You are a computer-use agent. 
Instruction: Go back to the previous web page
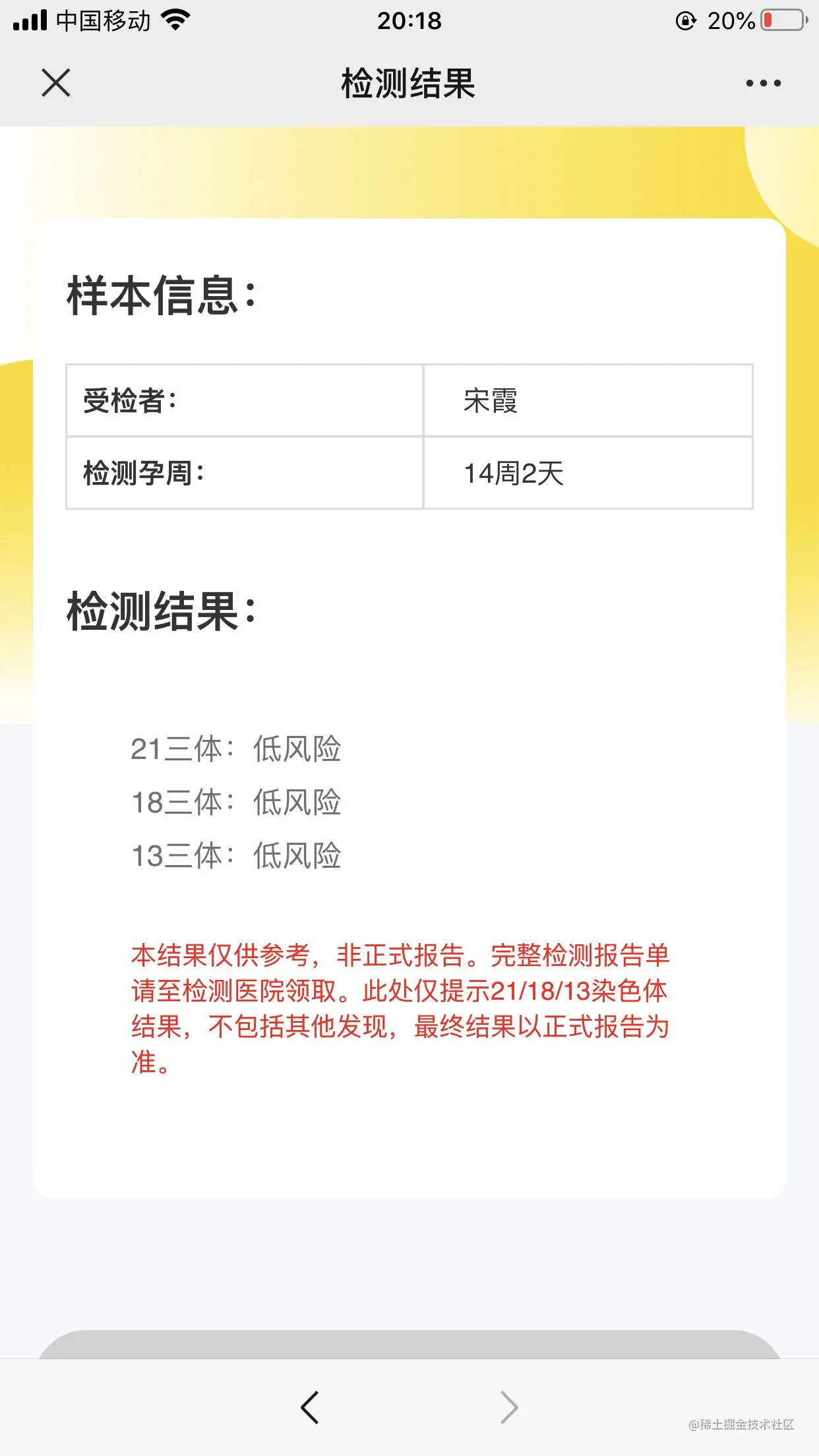310,1407
